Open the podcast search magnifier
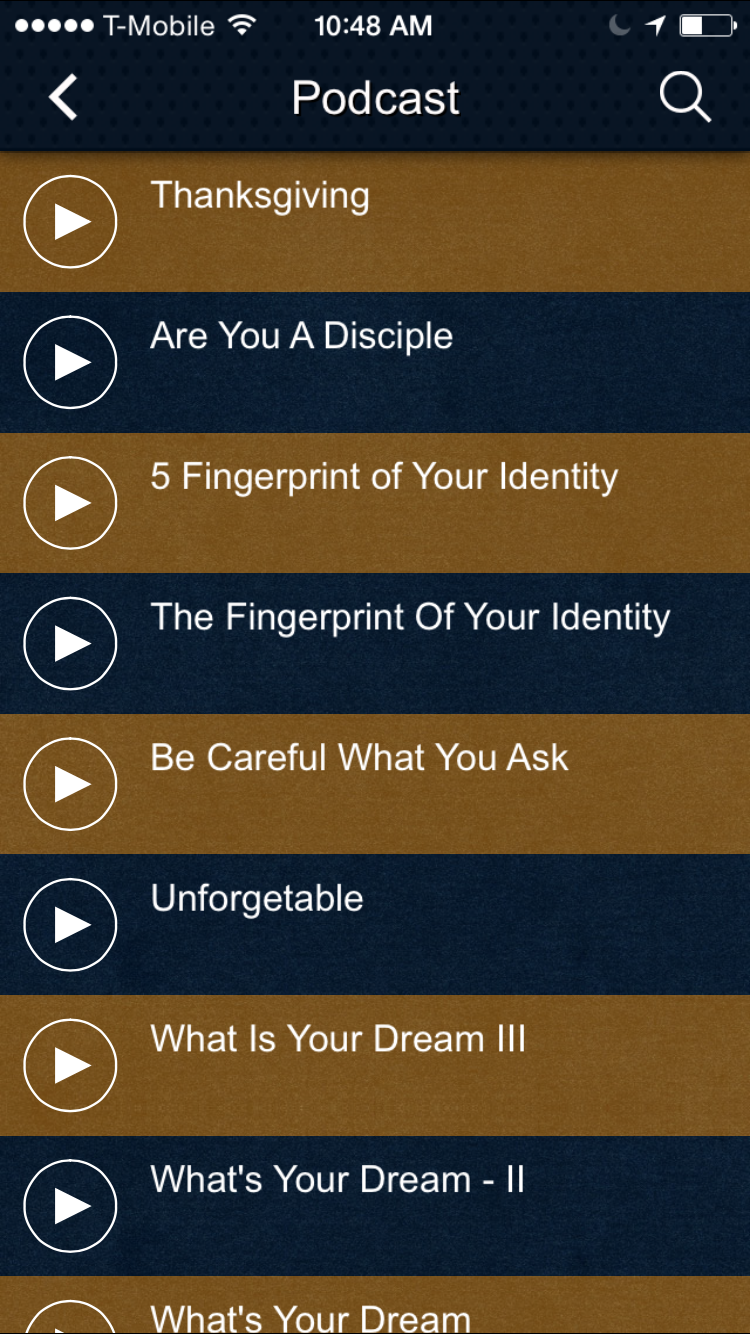This screenshot has height=1334, width=750. pos(685,98)
